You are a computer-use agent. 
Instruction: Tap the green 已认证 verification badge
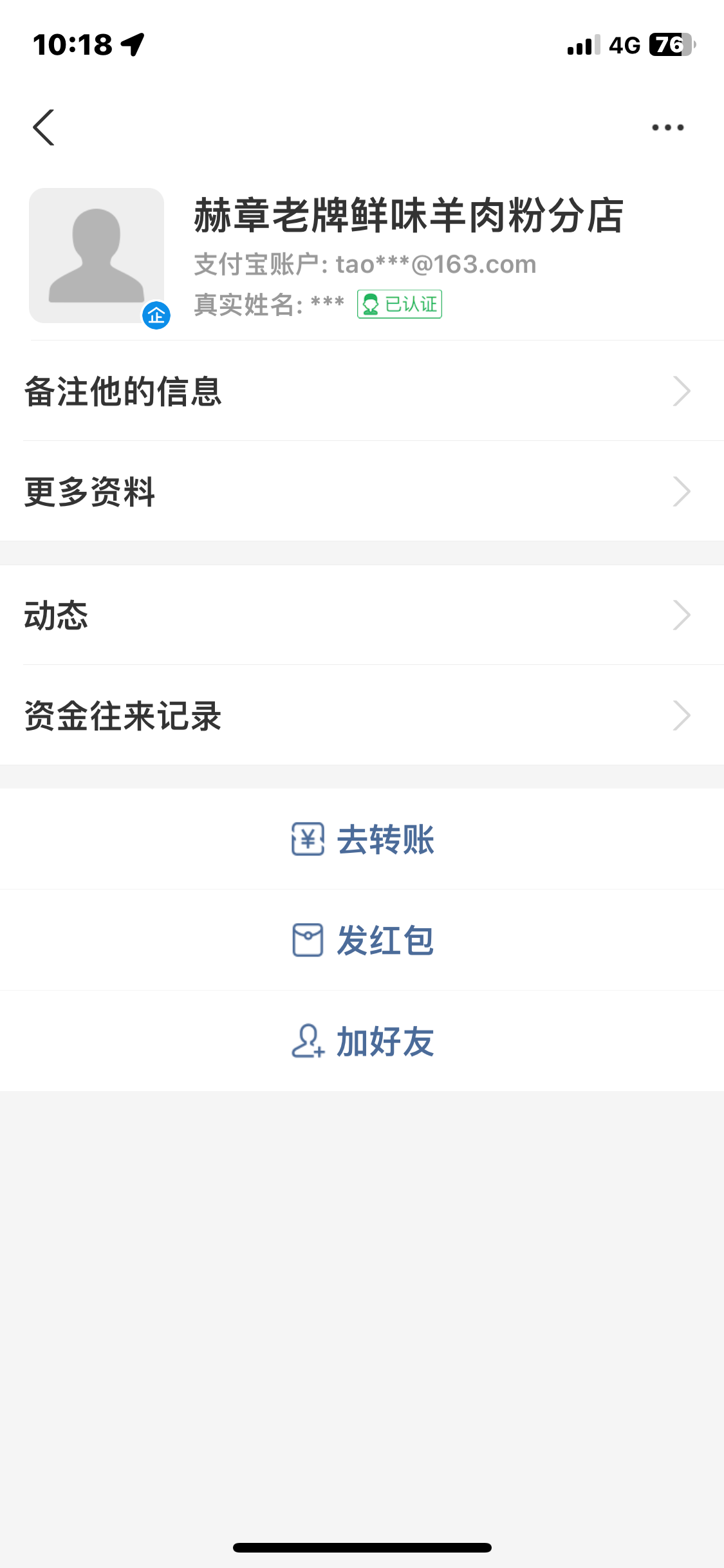click(x=400, y=304)
